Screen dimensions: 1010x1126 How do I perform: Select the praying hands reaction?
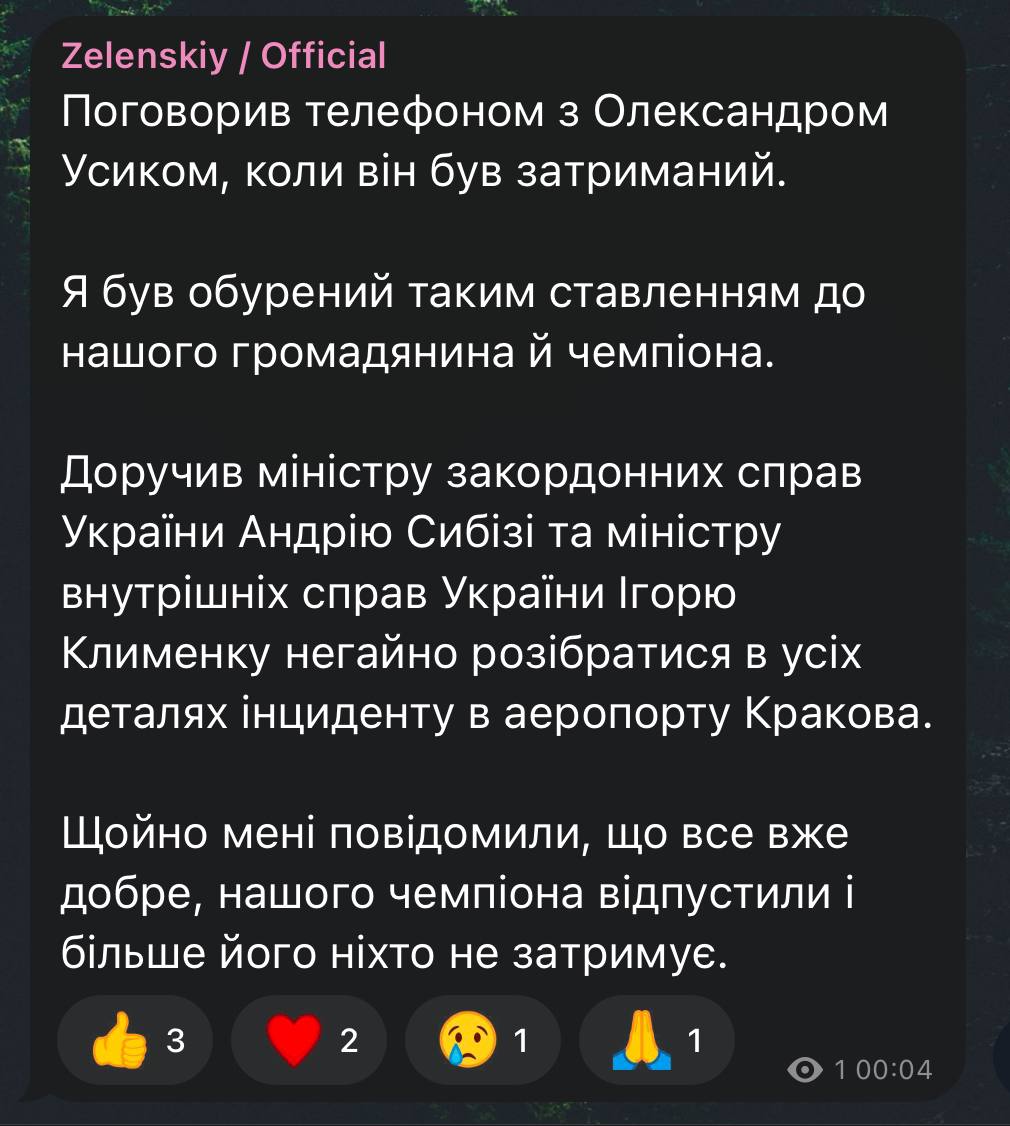pos(657,1043)
